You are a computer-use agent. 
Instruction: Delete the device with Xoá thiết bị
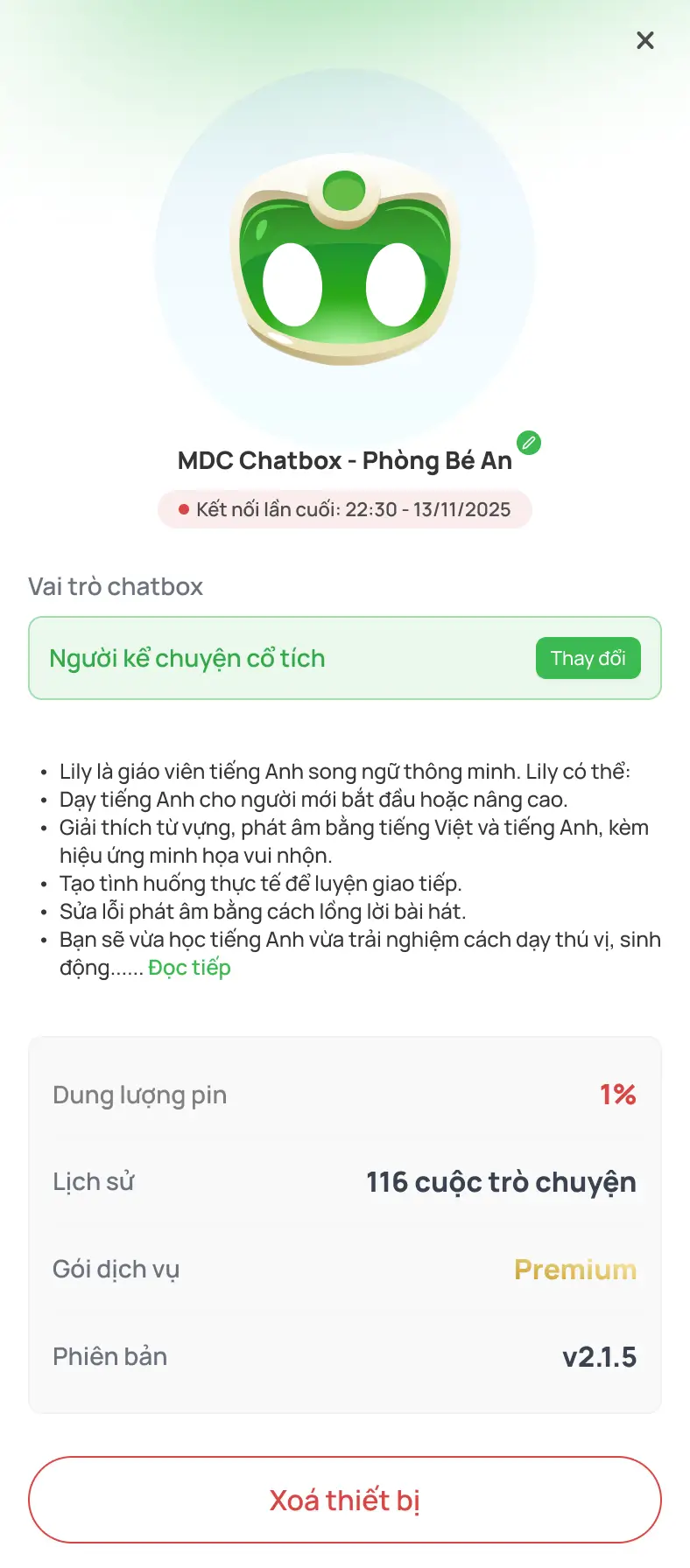(345, 1500)
